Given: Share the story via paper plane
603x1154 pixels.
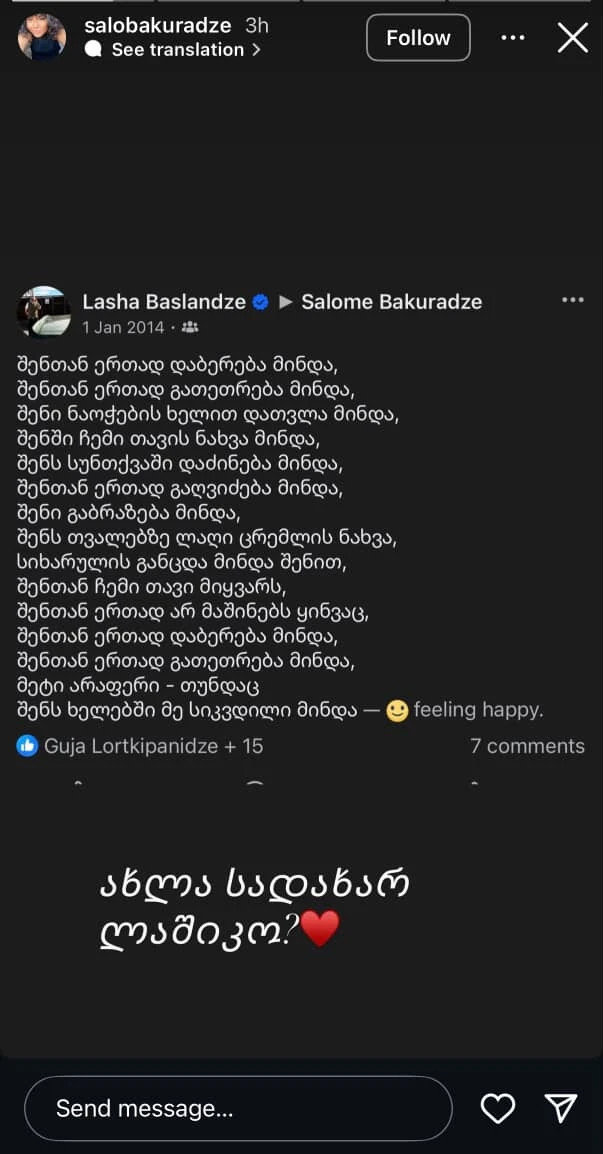Looking at the screenshot, I should pos(560,1108).
